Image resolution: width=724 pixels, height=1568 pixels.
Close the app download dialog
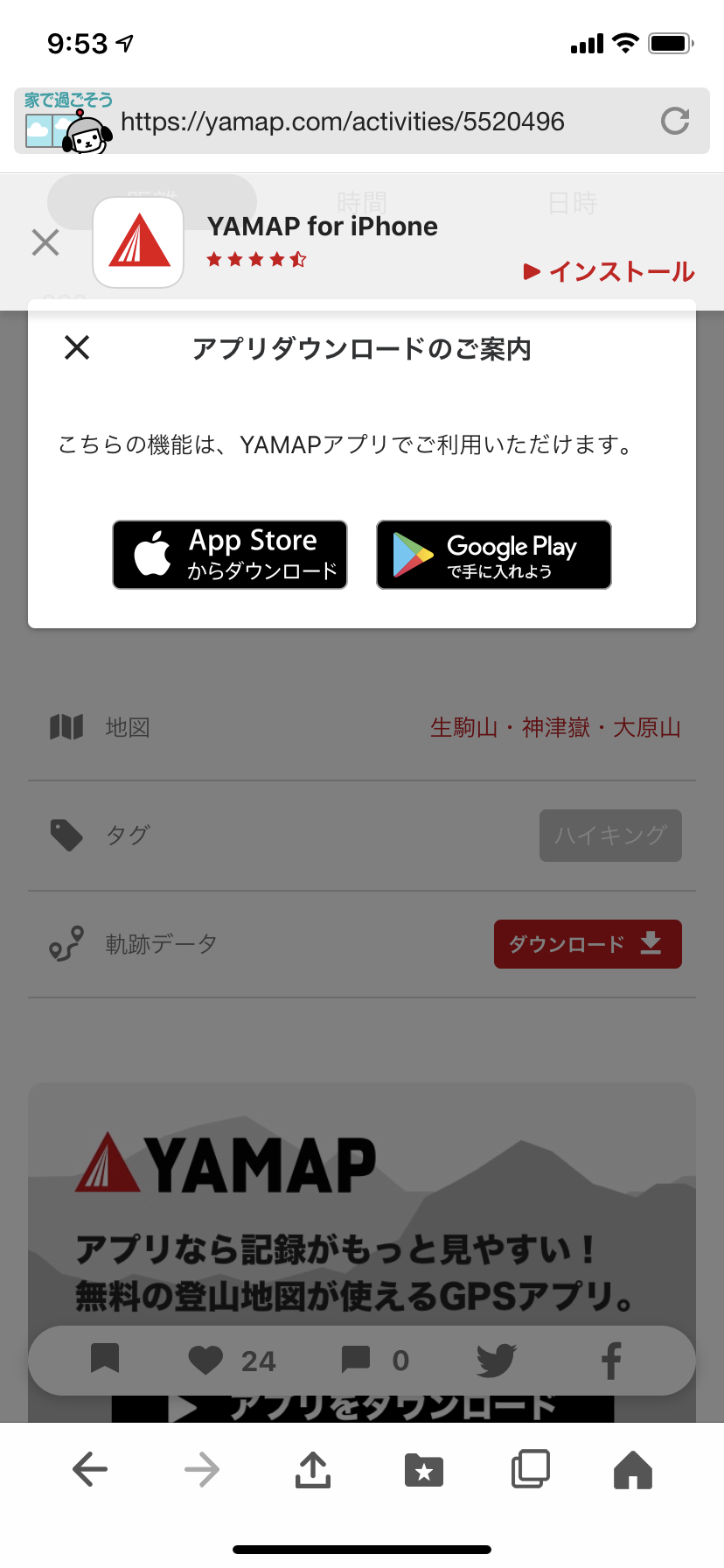coord(77,347)
